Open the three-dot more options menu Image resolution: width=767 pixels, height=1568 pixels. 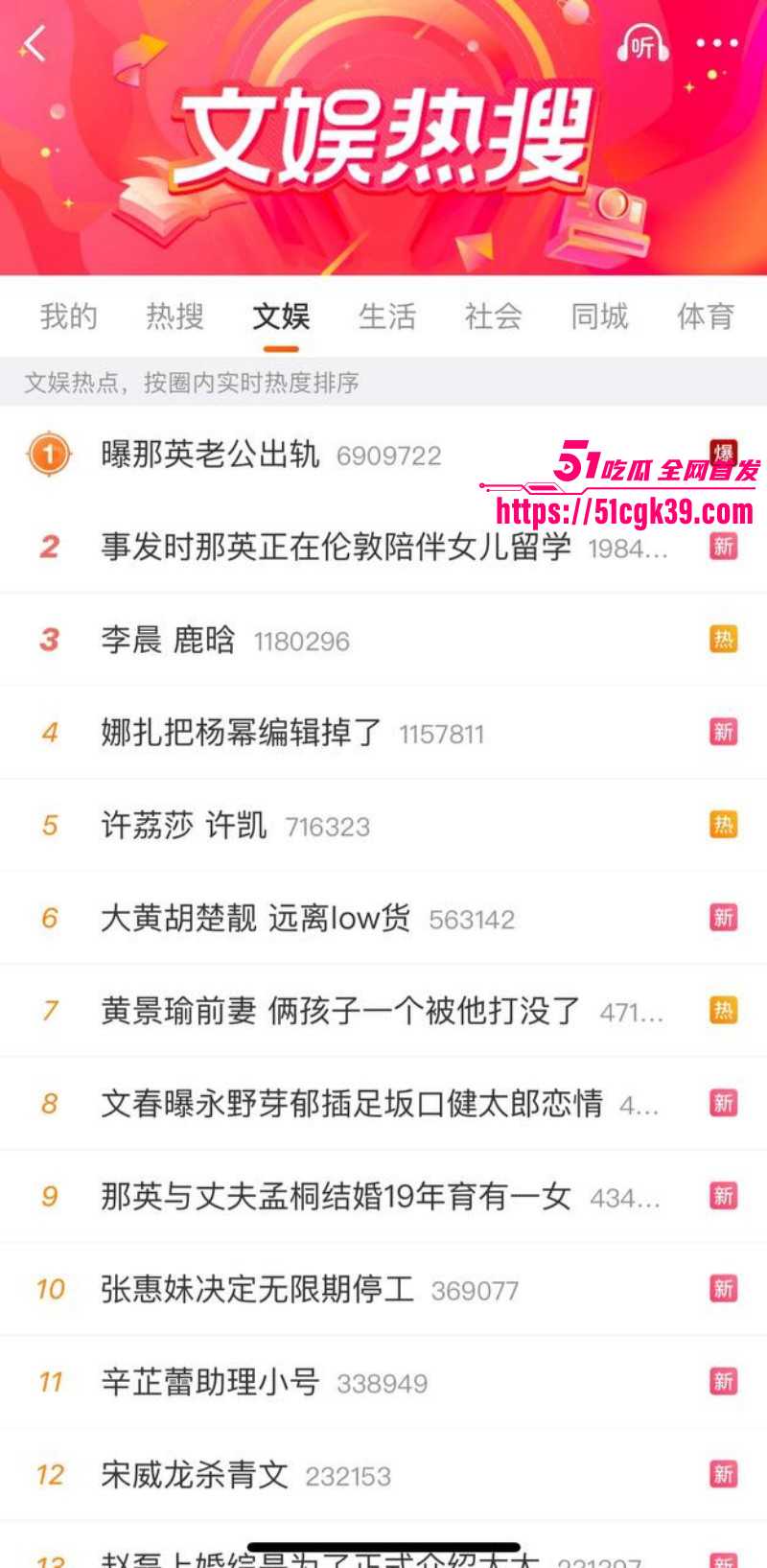click(713, 43)
